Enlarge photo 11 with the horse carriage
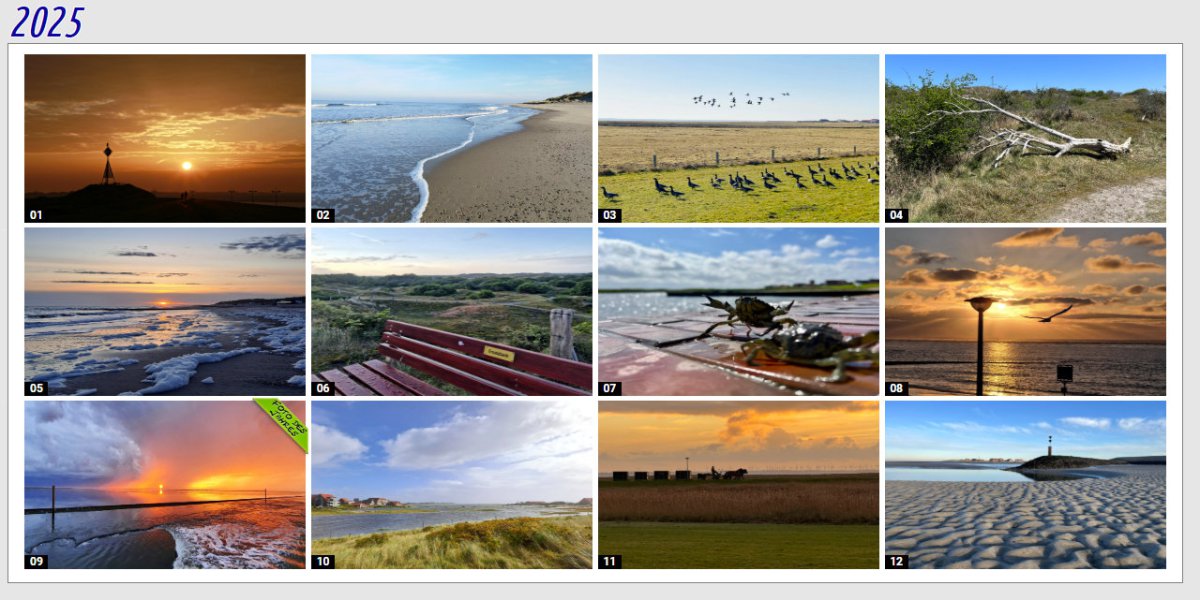Image resolution: width=1200 pixels, height=600 pixels. coord(738,484)
